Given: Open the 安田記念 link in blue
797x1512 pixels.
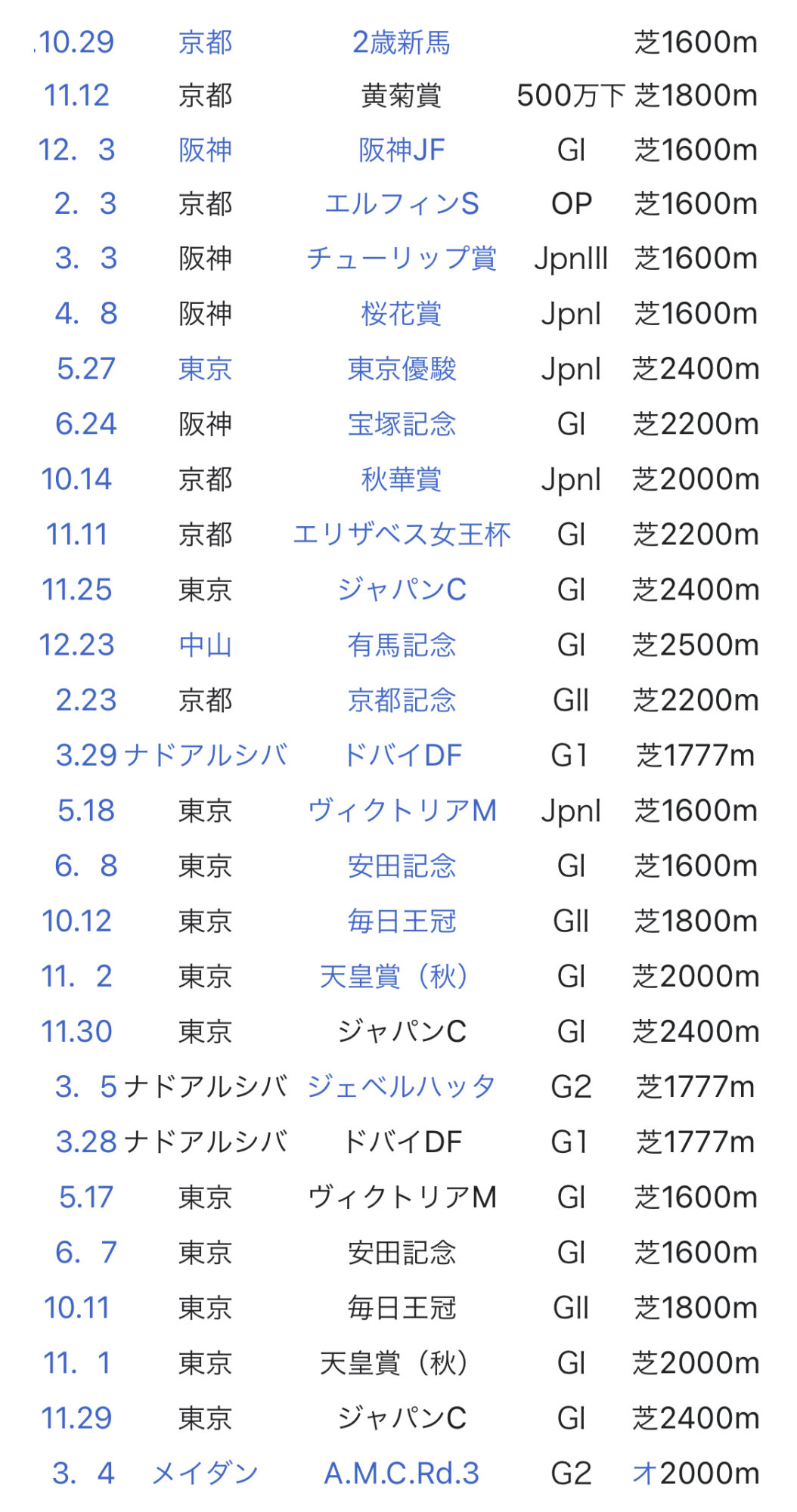Looking at the screenshot, I should coord(402,866).
